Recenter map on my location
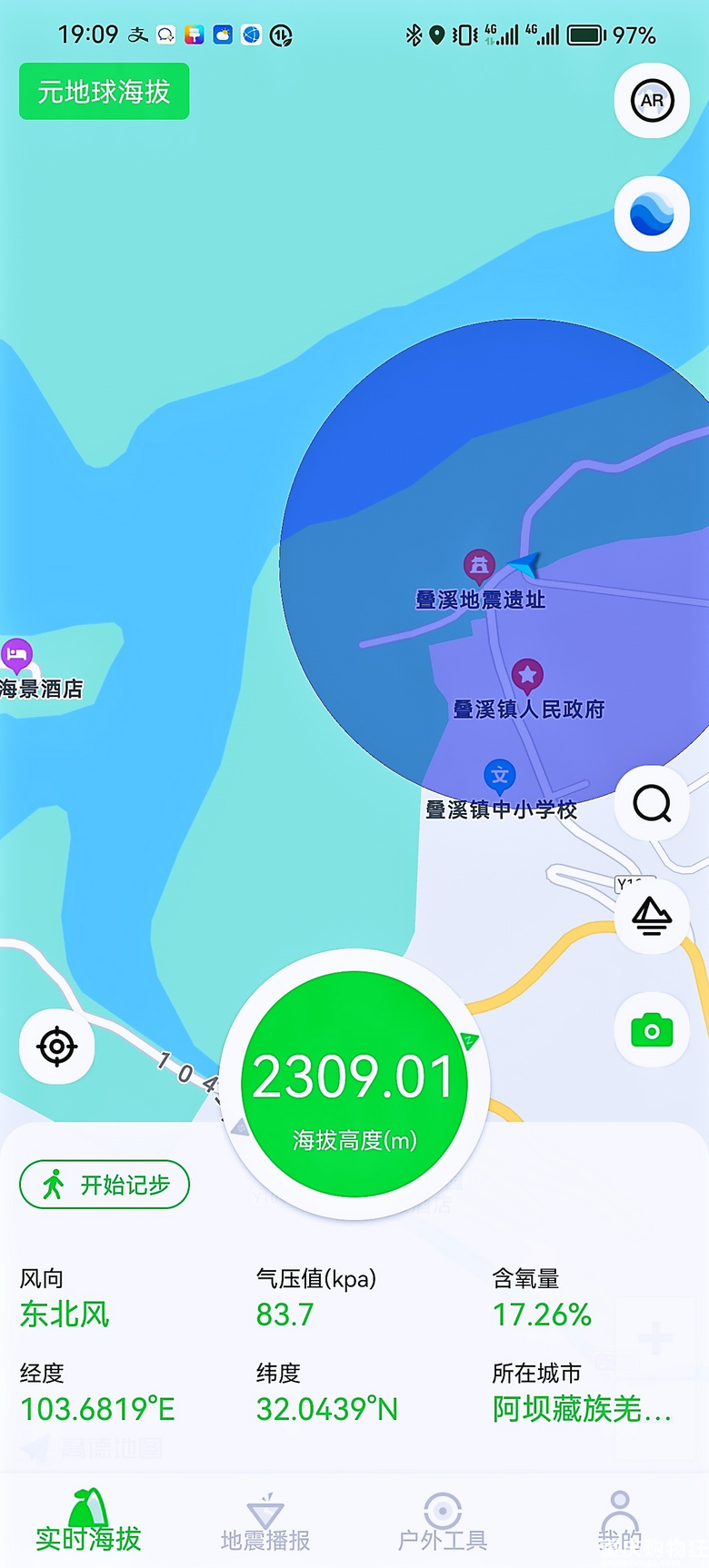 click(56, 1047)
